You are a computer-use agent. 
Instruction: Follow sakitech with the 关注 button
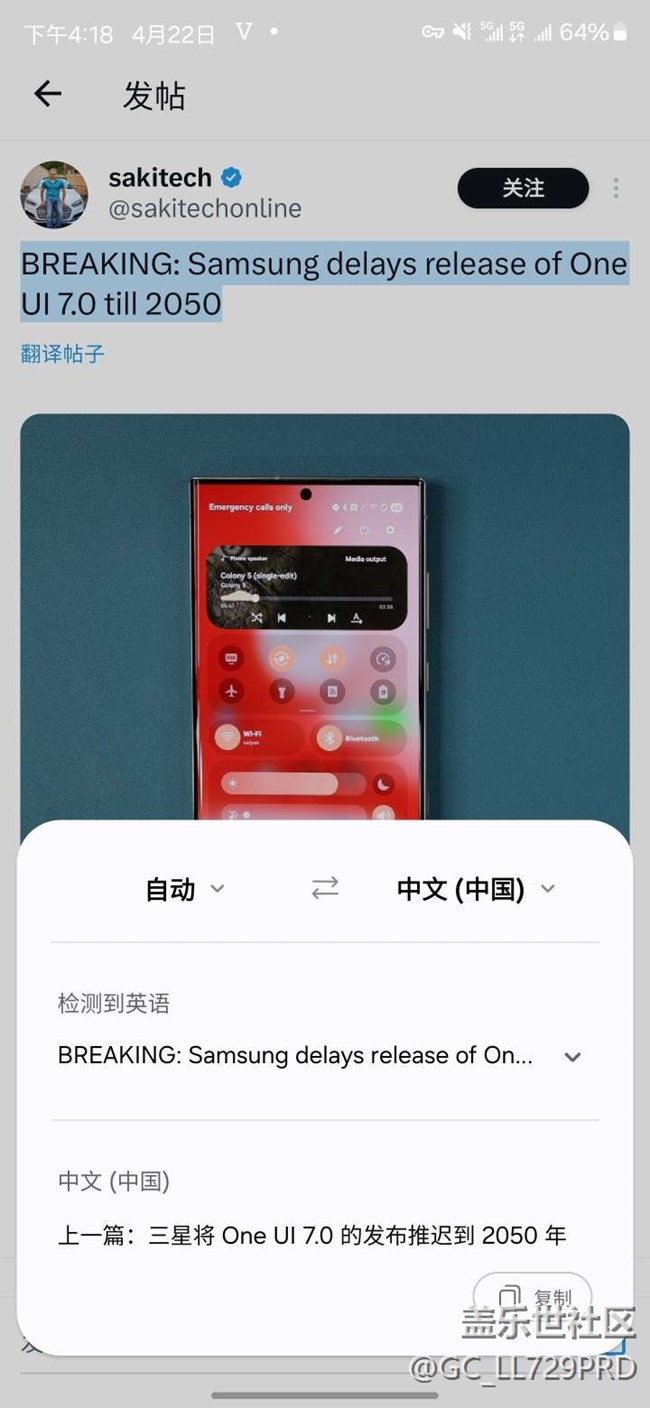(523, 188)
